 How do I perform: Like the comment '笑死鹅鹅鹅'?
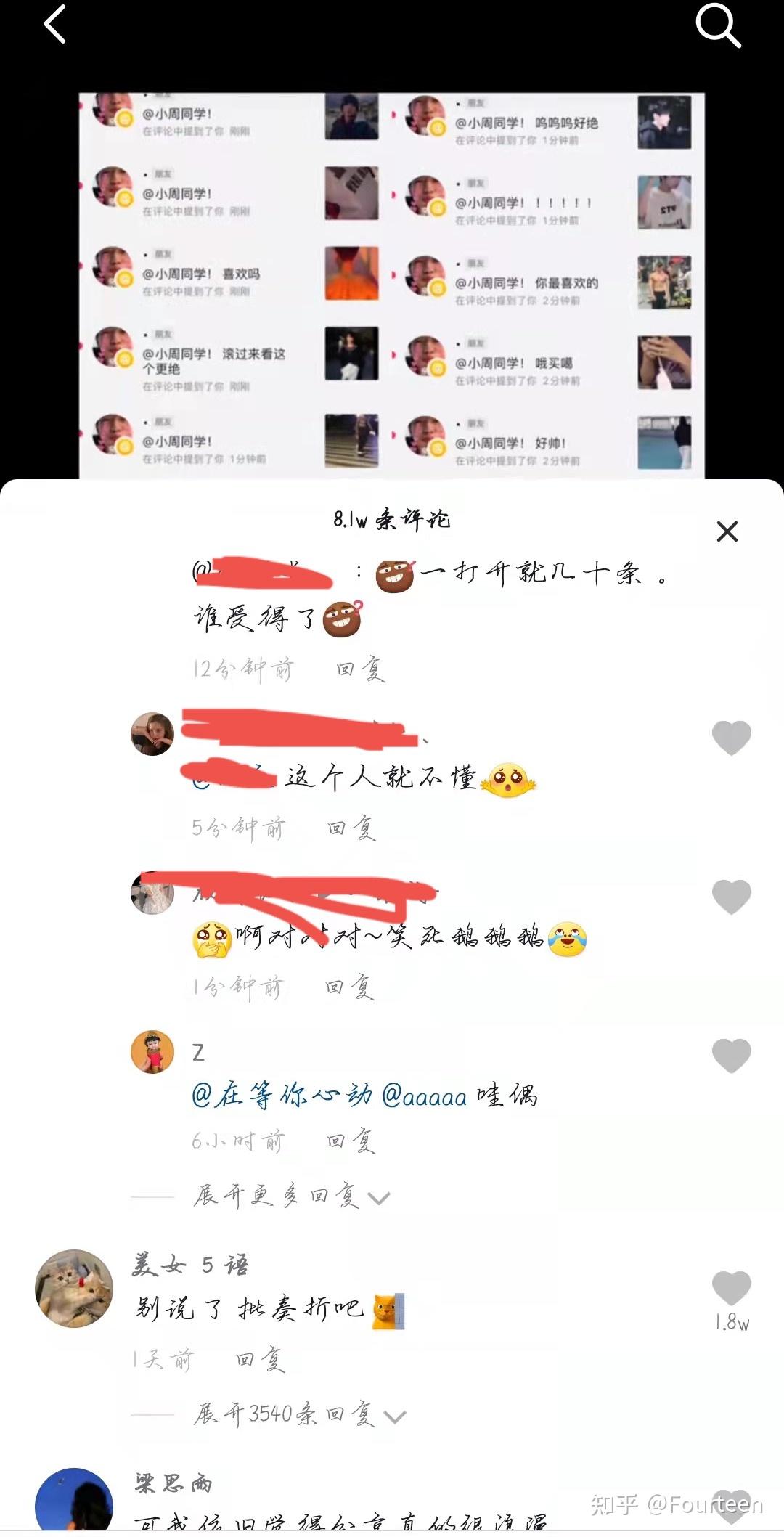coord(731,897)
